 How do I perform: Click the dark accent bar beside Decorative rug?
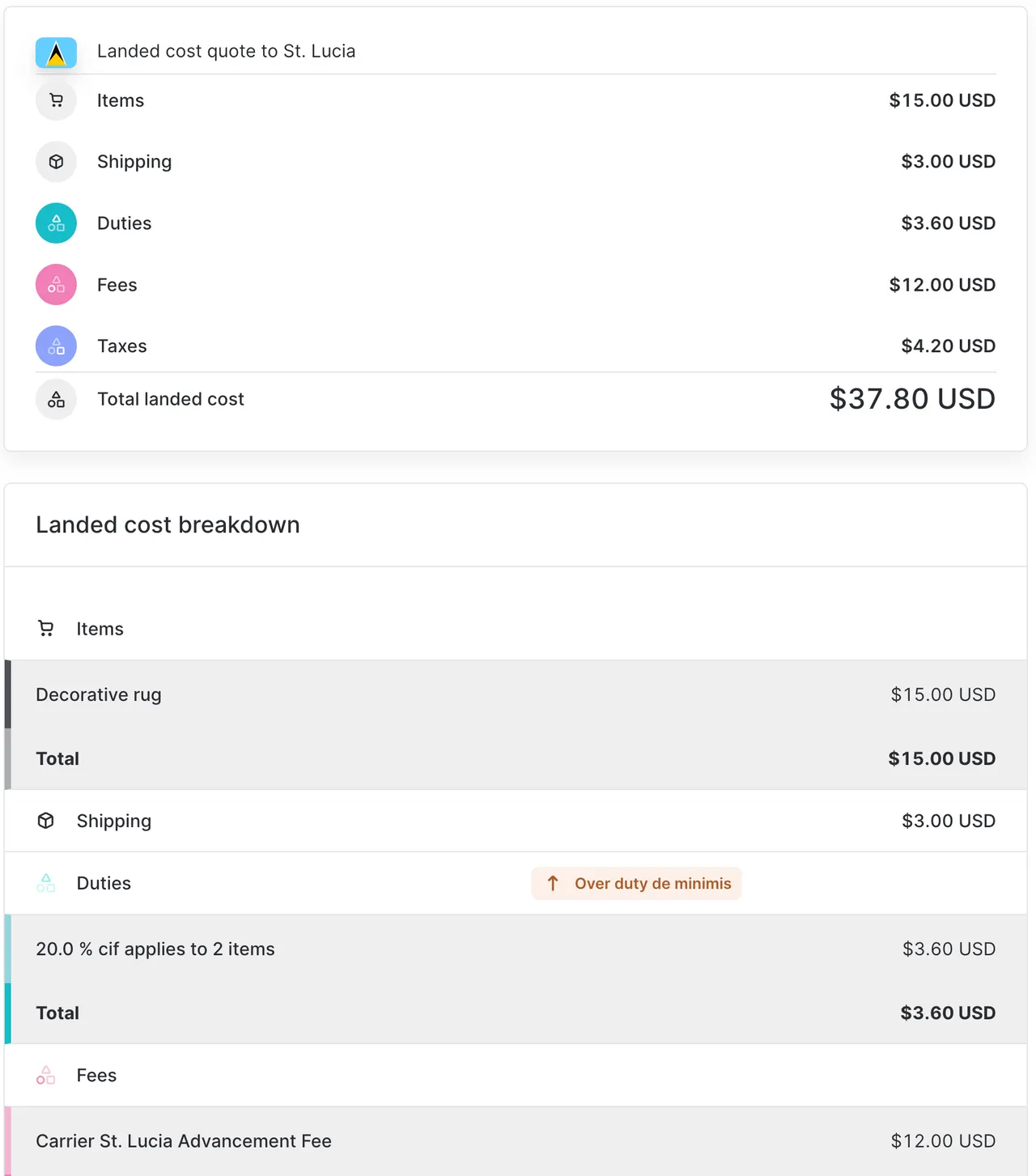click(x=7, y=694)
